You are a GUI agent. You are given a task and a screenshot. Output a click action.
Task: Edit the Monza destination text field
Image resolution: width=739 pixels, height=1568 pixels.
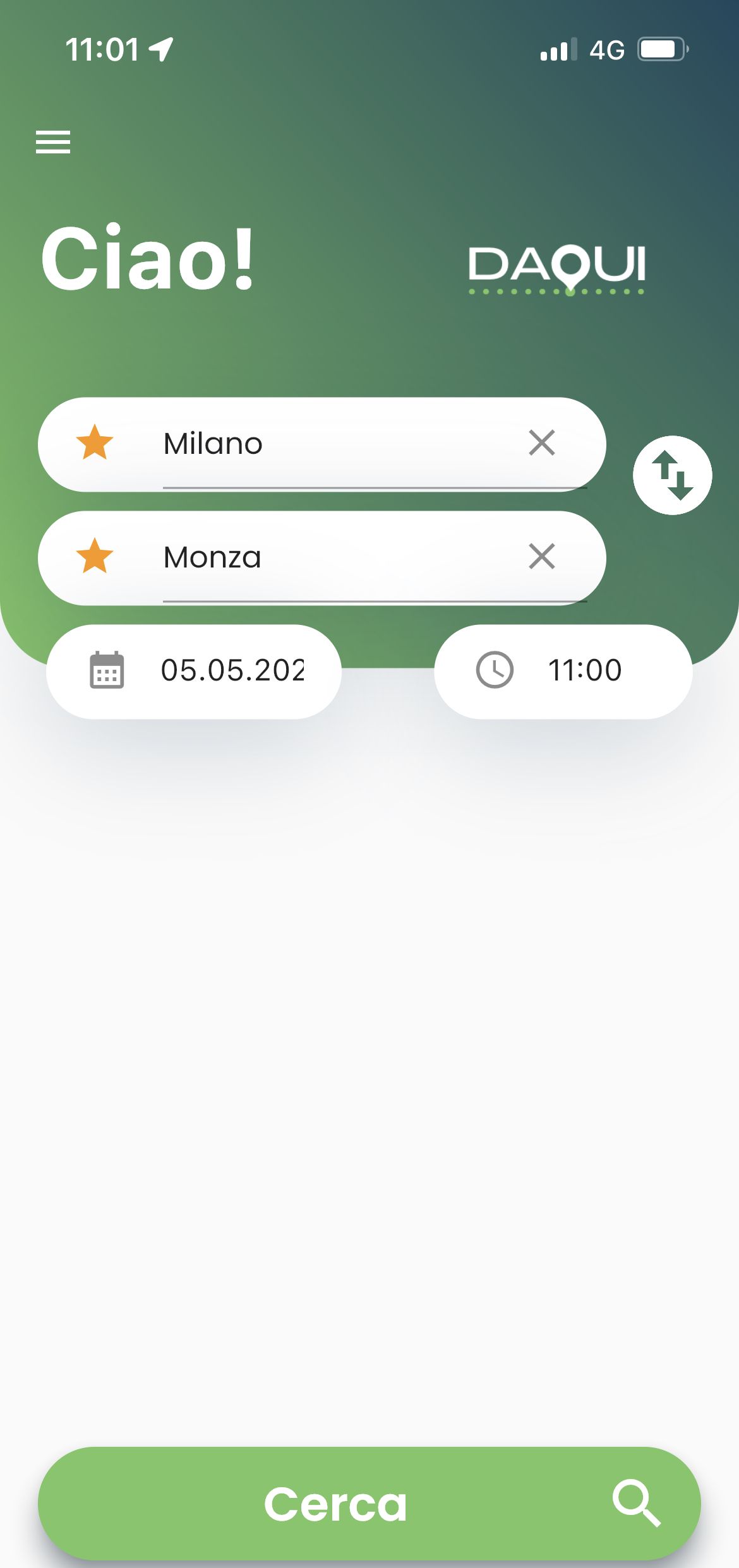point(328,557)
